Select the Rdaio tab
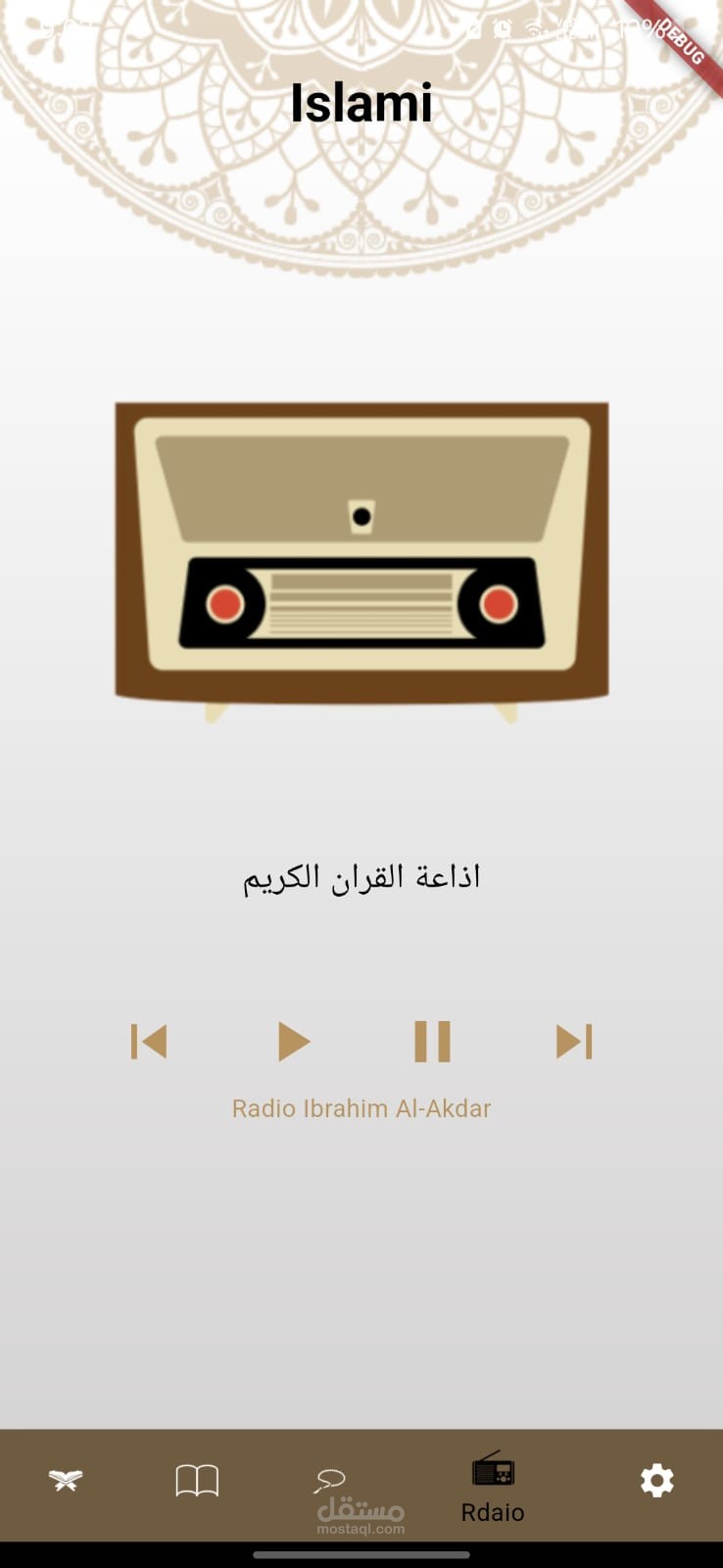The image size is (723, 1568). [x=493, y=1488]
